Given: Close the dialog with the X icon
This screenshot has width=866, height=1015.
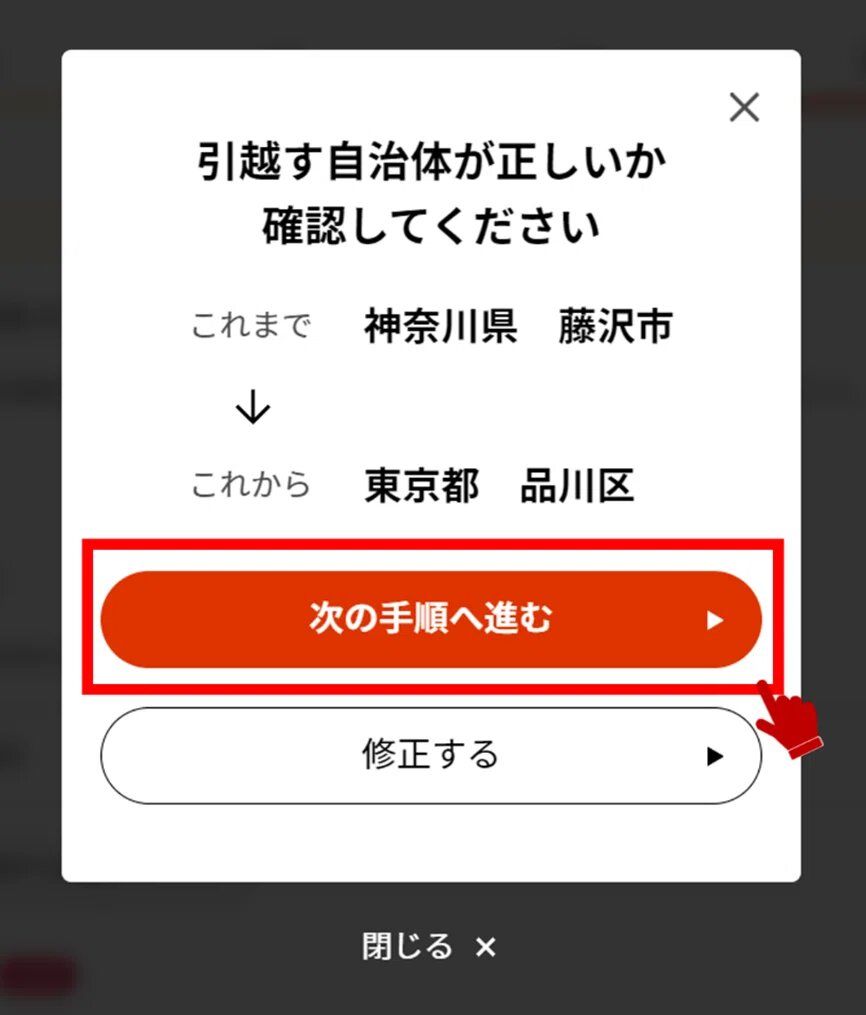Looking at the screenshot, I should pyautogui.click(x=744, y=107).
